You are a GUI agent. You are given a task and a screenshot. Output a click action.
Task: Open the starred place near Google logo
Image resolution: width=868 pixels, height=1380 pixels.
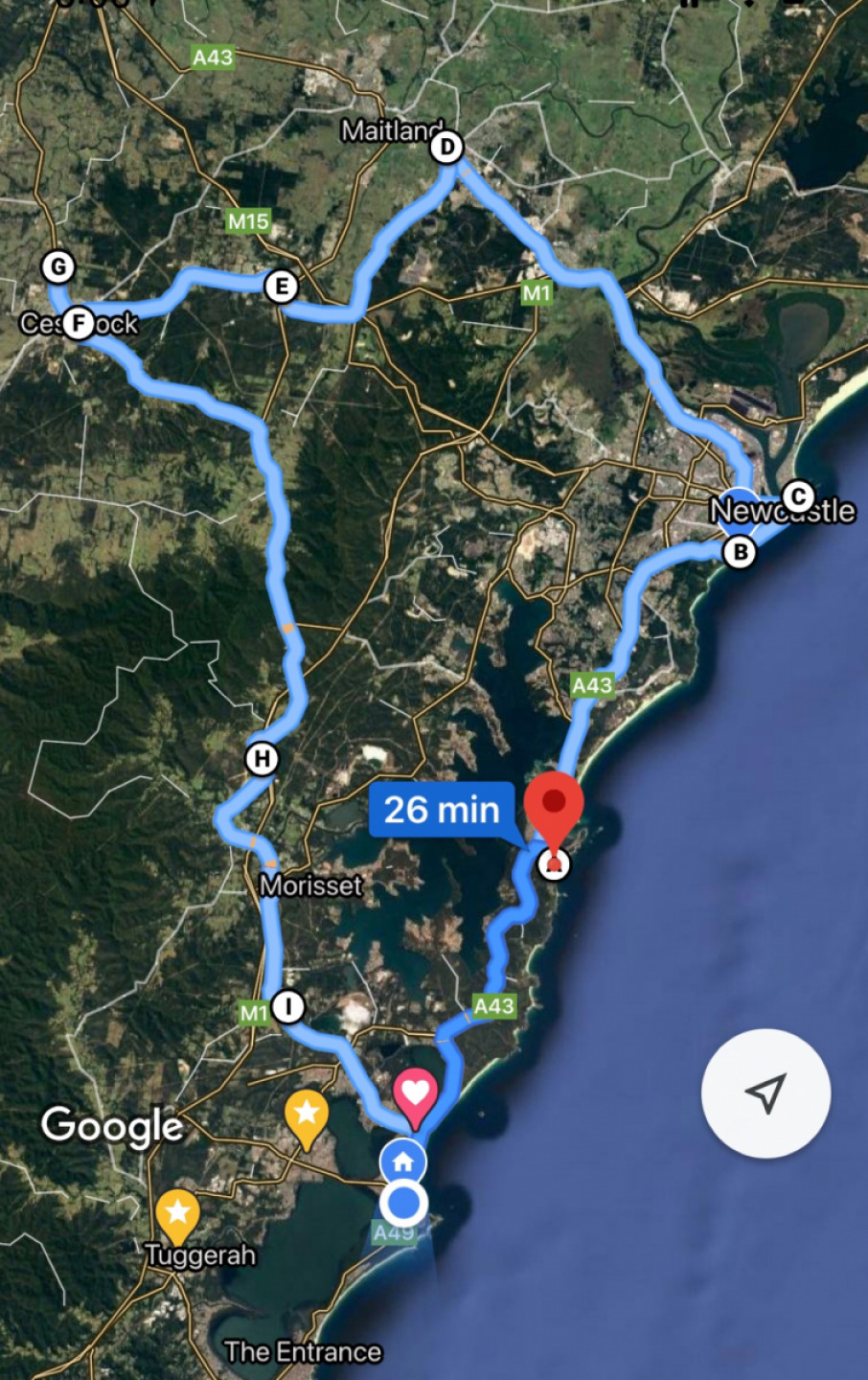click(x=307, y=1115)
